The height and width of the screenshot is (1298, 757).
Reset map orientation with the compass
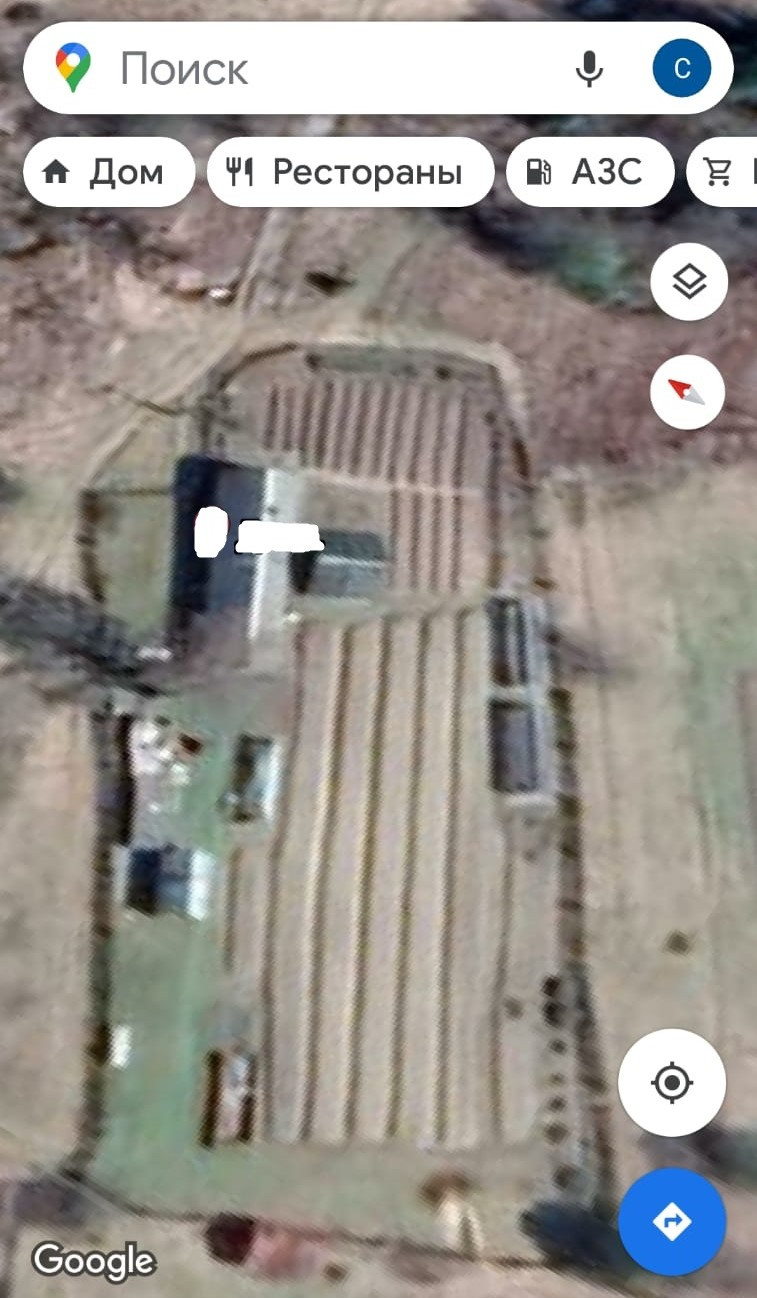point(687,391)
